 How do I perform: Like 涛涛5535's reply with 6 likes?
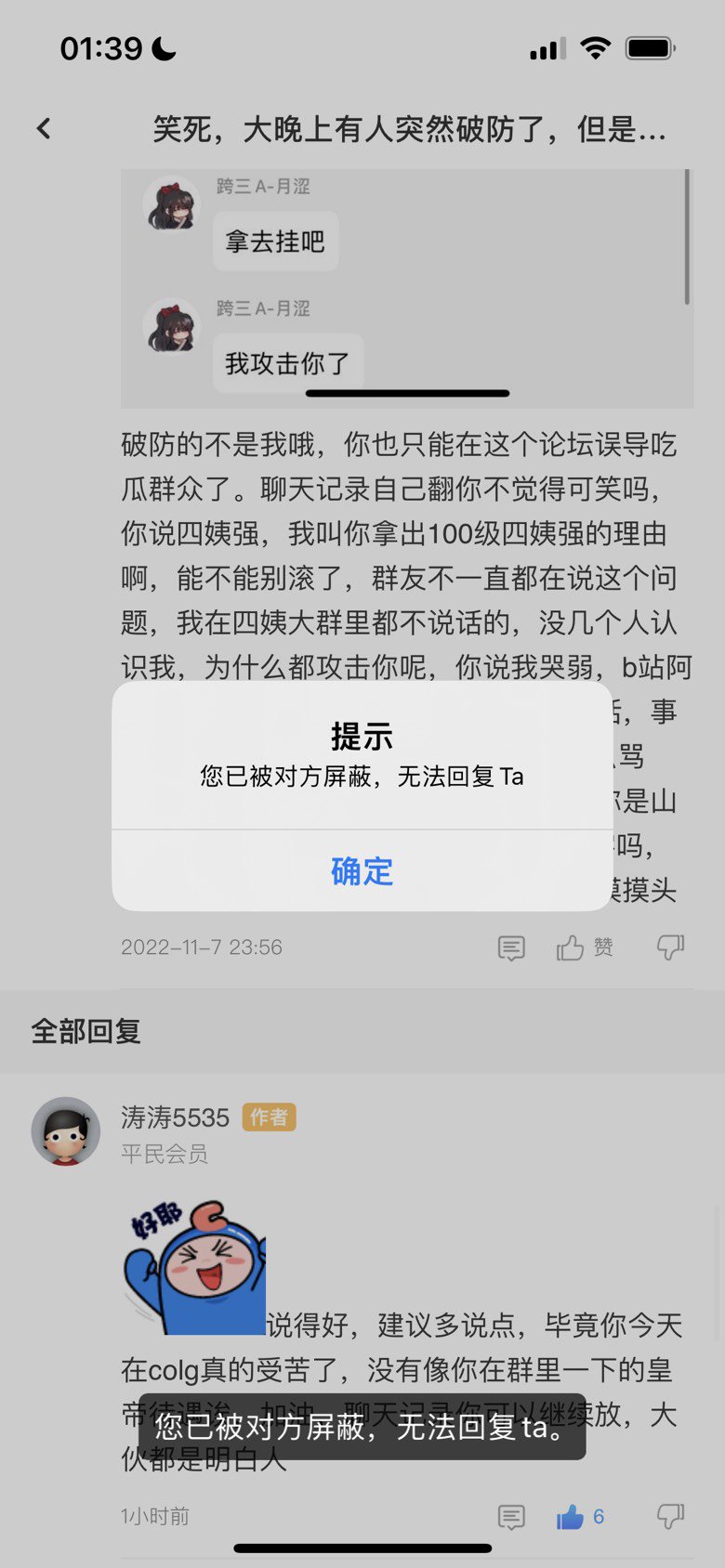(x=580, y=1517)
